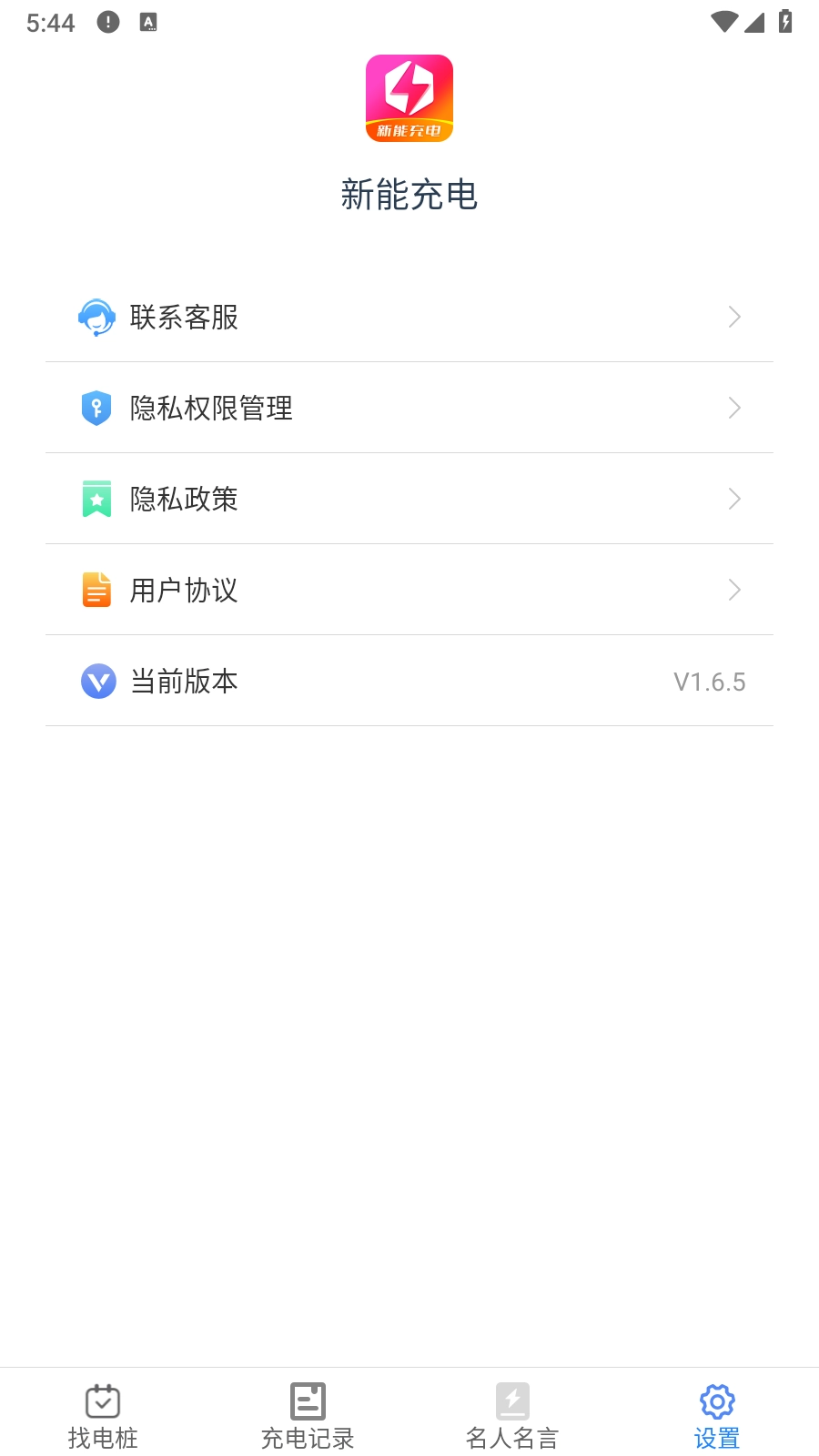Switch to the 充电记录 tab
This screenshot has height=1456, width=819.
(x=307, y=1415)
